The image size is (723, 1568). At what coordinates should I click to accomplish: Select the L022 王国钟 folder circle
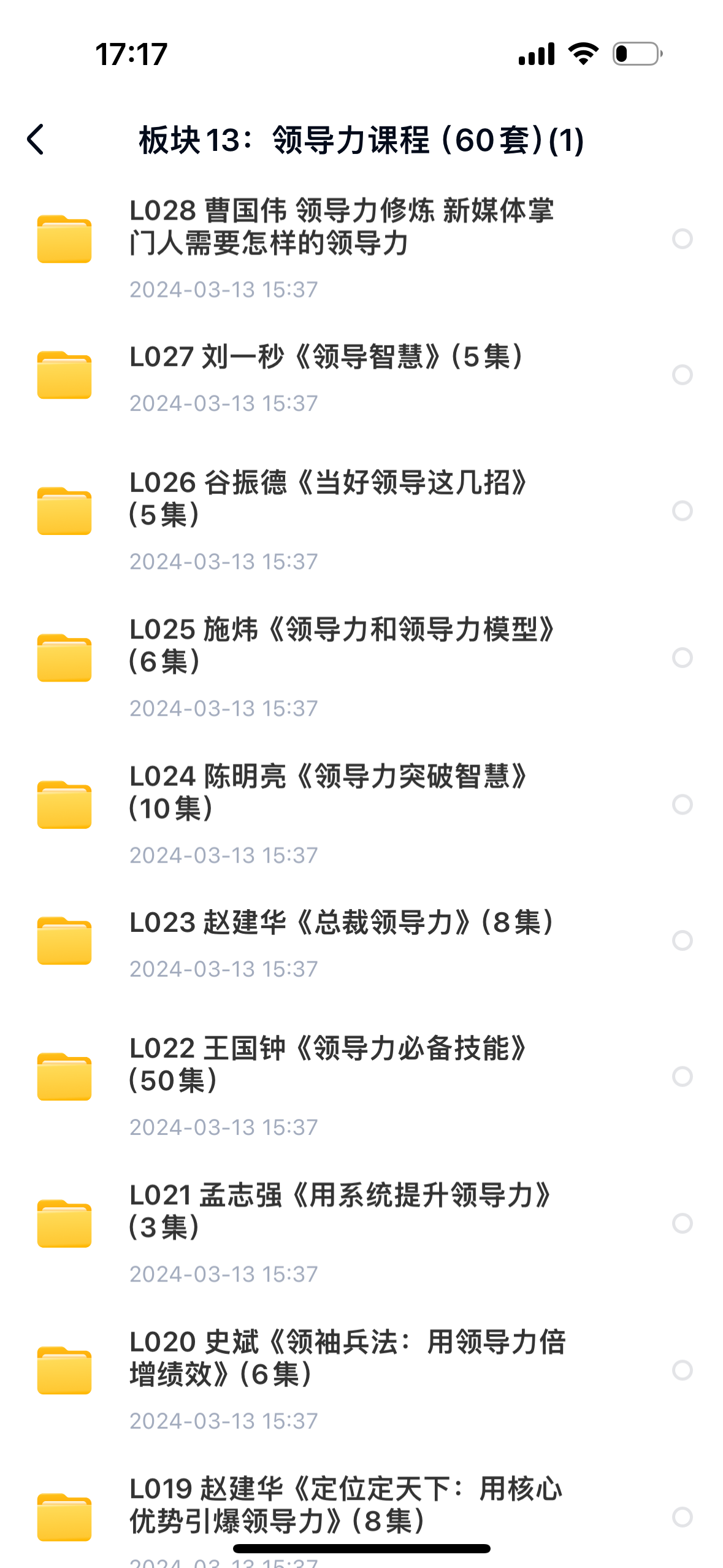pyautogui.click(x=682, y=1076)
